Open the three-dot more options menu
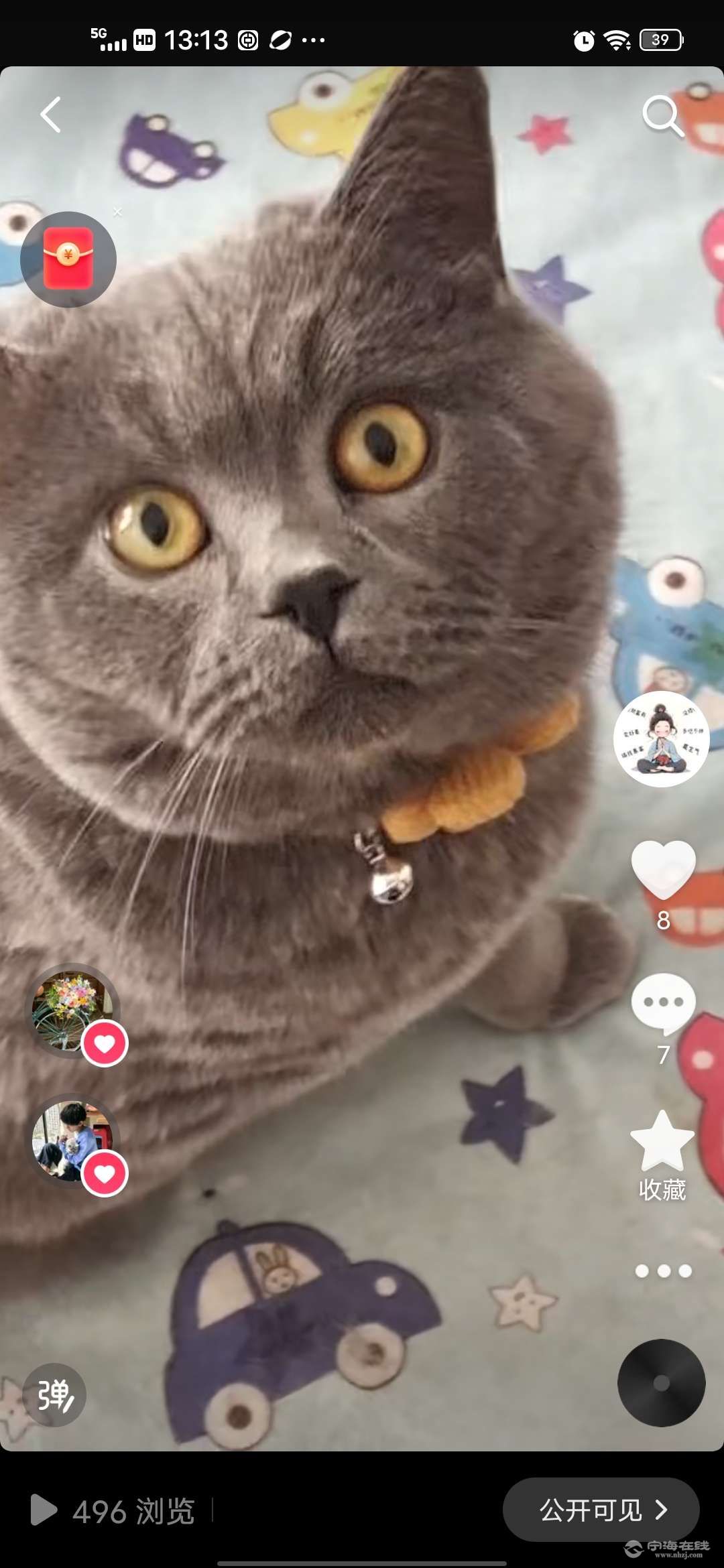724x1568 pixels. (x=663, y=1271)
